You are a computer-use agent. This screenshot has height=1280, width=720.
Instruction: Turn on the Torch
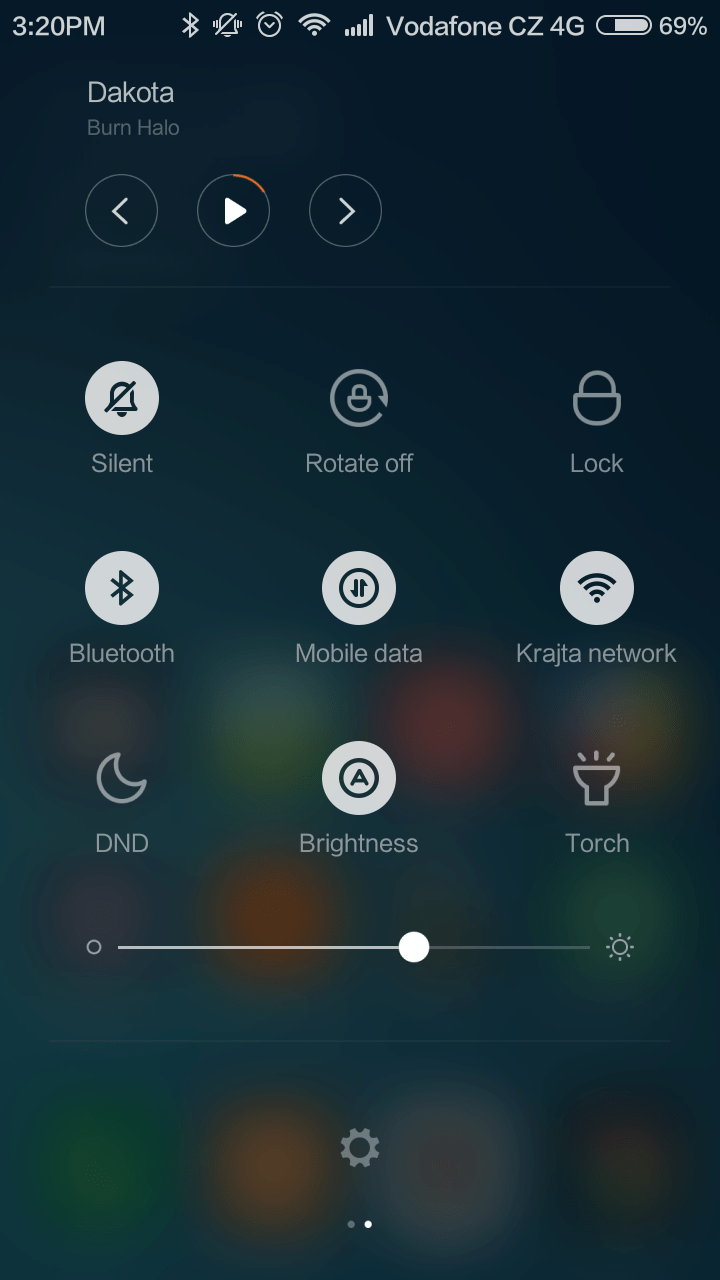click(597, 778)
